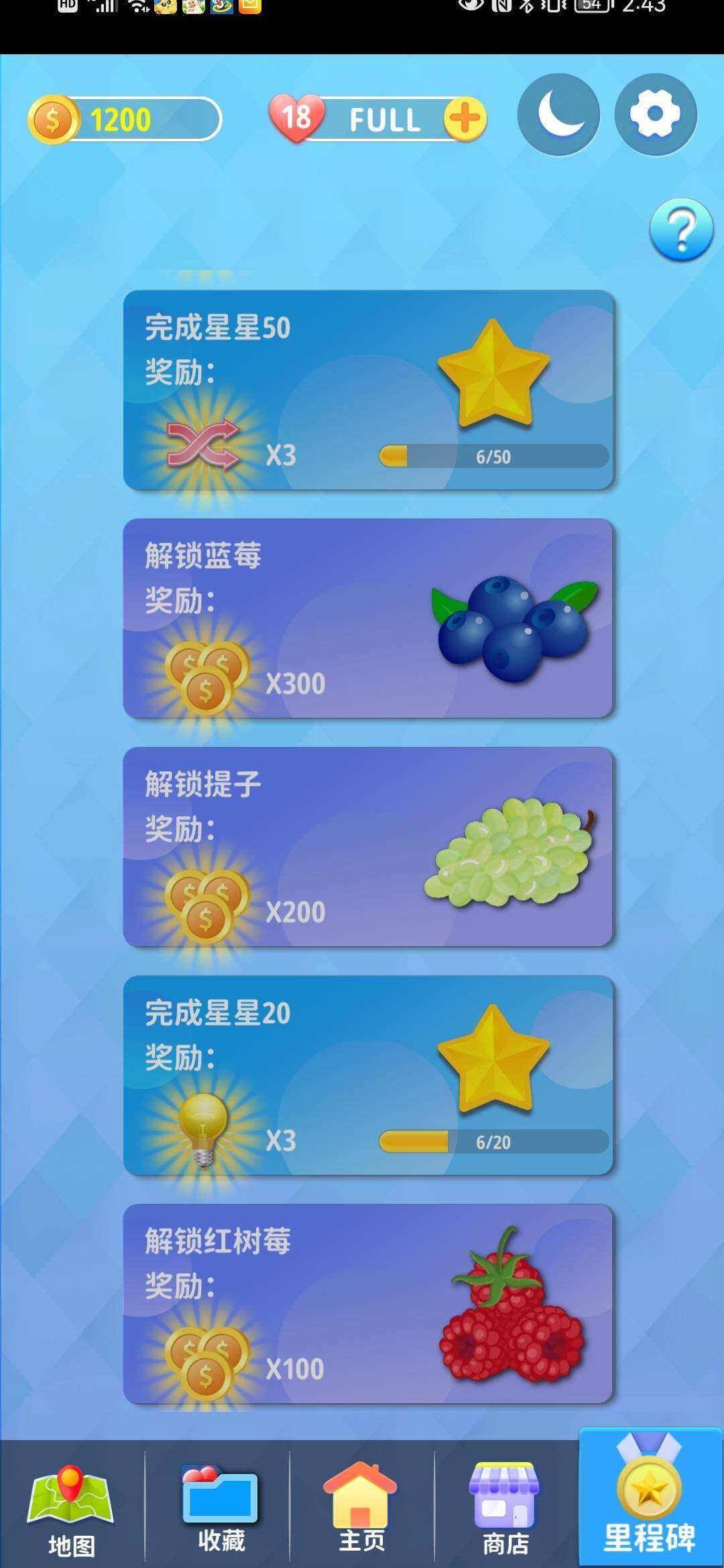The height and width of the screenshot is (1568, 724).
Task: Toggle night mode with the moon icon
Action: click(x=558, y=115)
